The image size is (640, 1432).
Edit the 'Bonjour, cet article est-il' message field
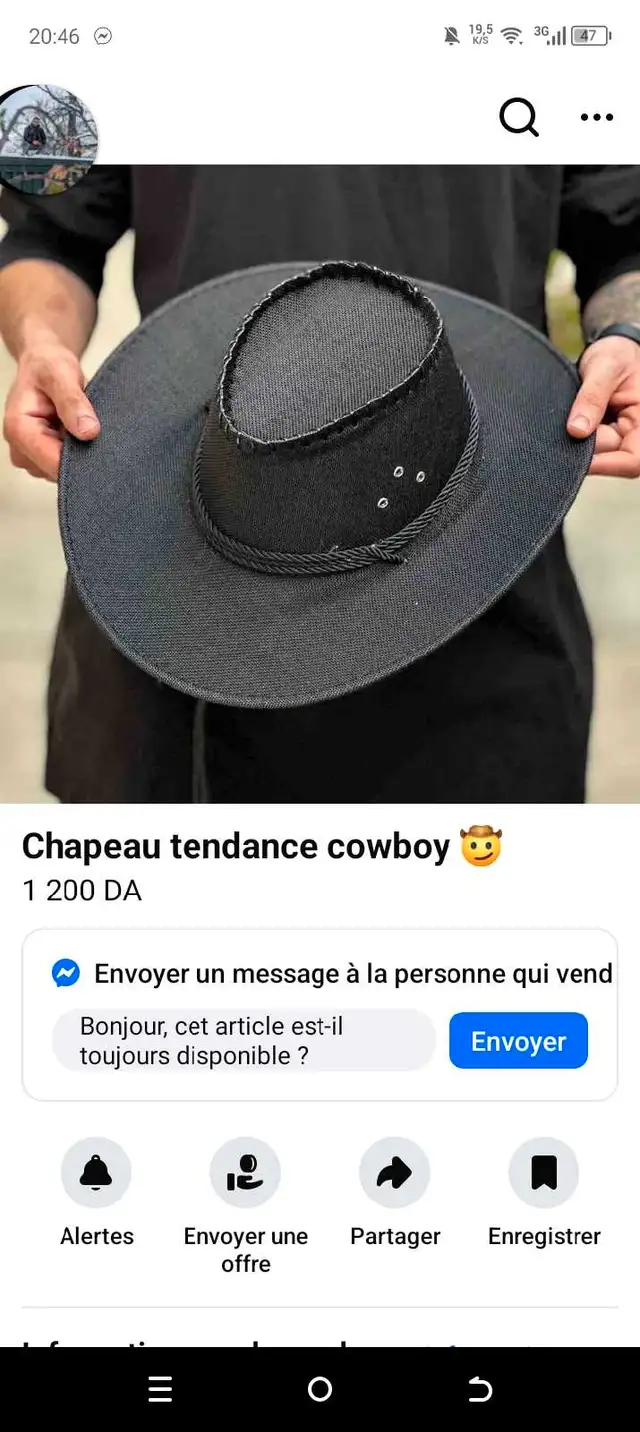pos(244,1041)
